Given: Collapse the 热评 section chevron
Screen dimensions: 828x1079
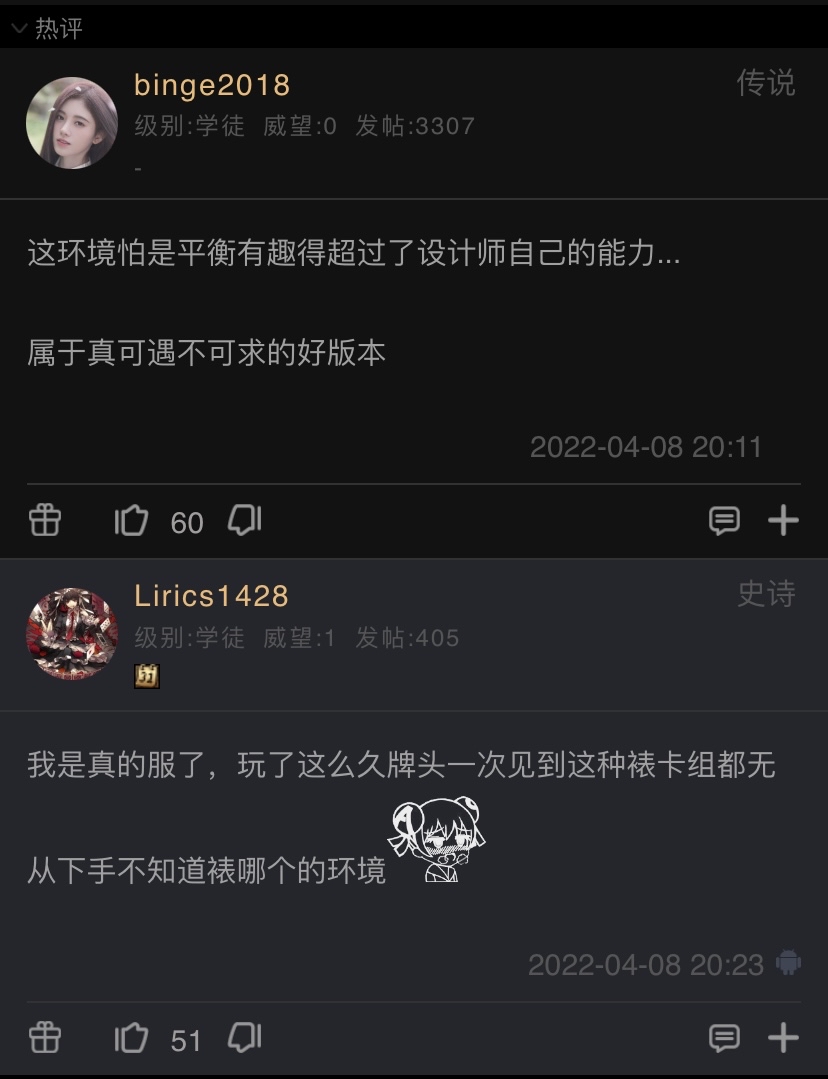Looking at the screenshot, I should tap(19, 29).
